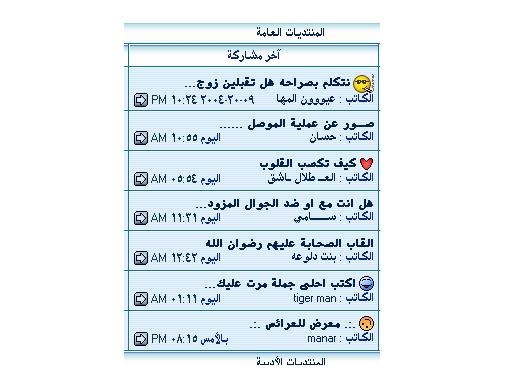
Task: Open thread اكتب احلى جملة مرت عليك
Action: [x=280, y=284]
